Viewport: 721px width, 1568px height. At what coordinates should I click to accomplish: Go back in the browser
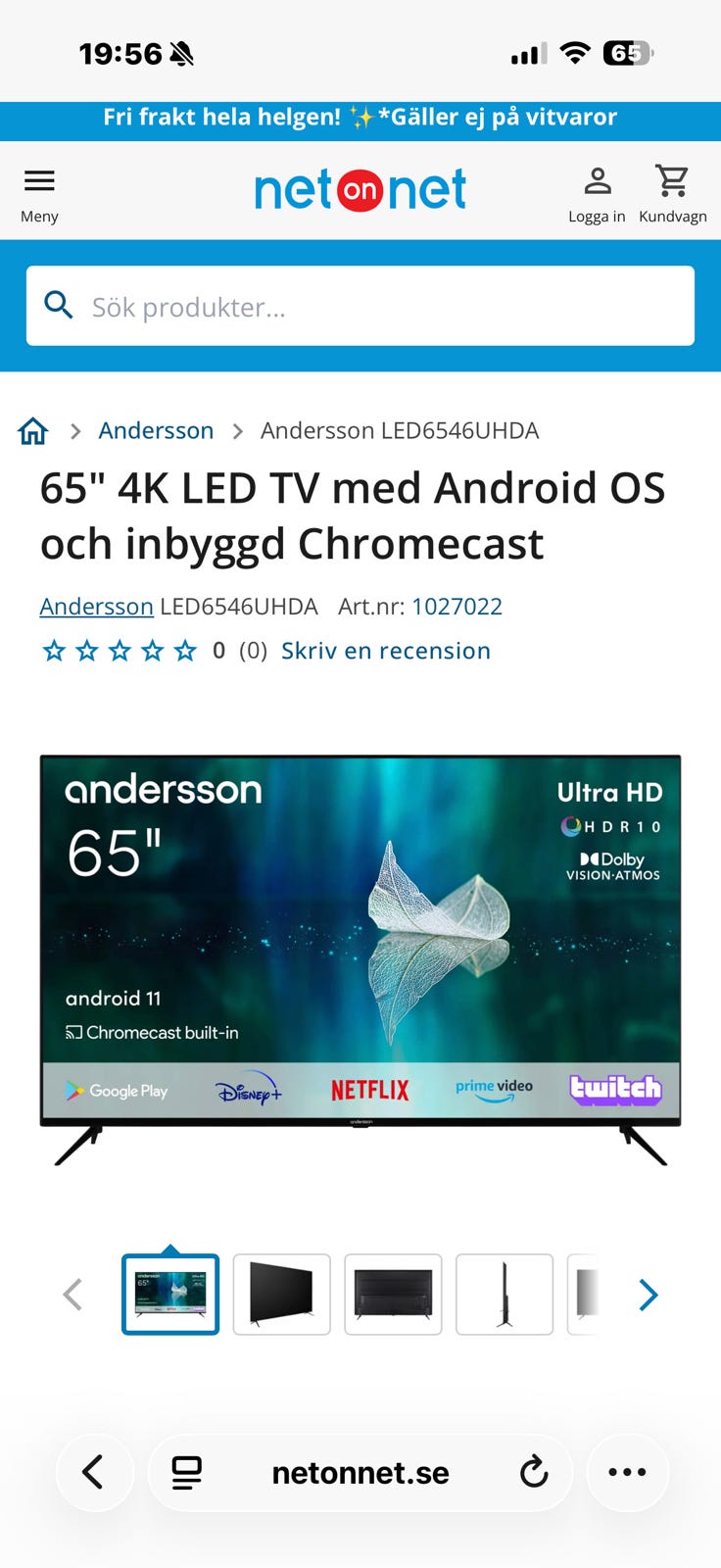tap(94, 1472)
